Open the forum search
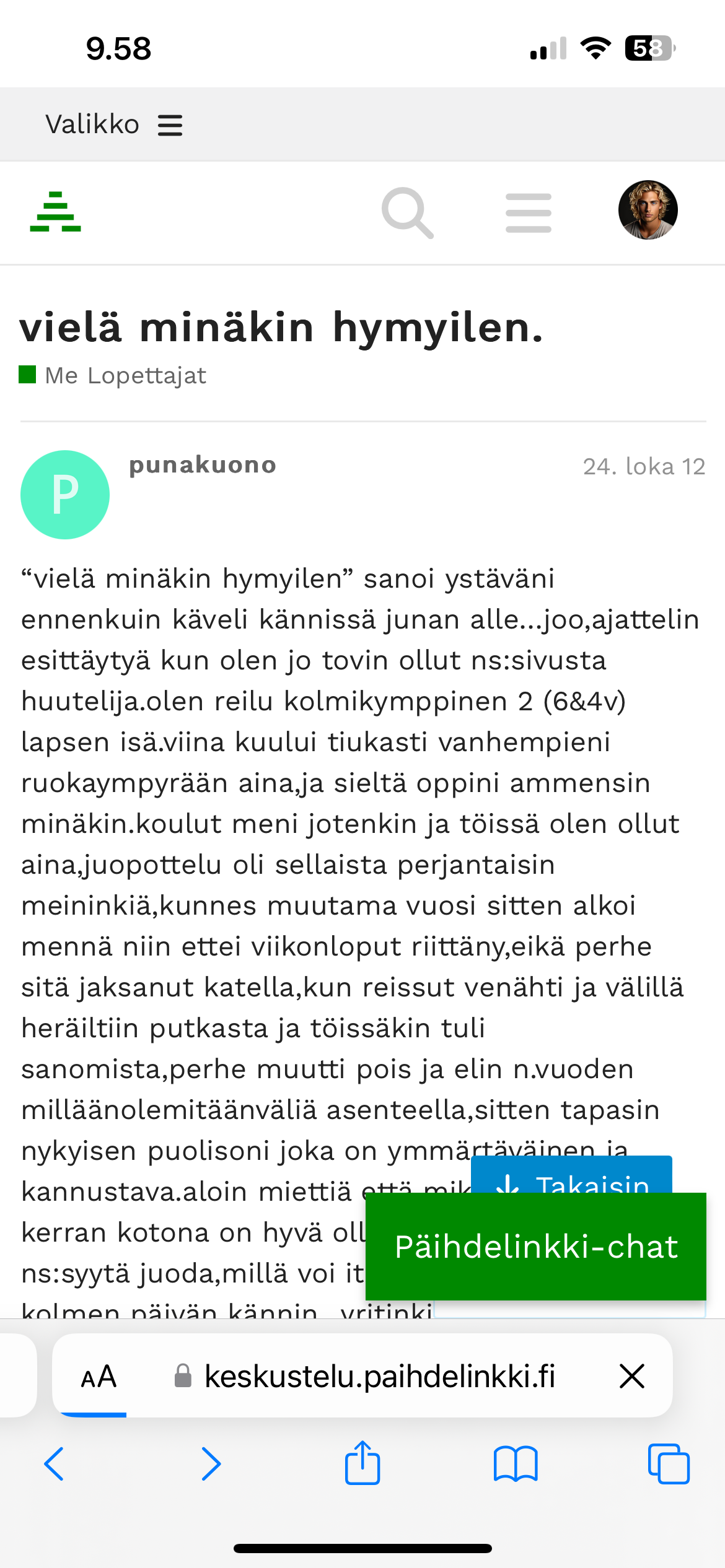This screenshot has height=1568, width=725. (x=407, y=212)
